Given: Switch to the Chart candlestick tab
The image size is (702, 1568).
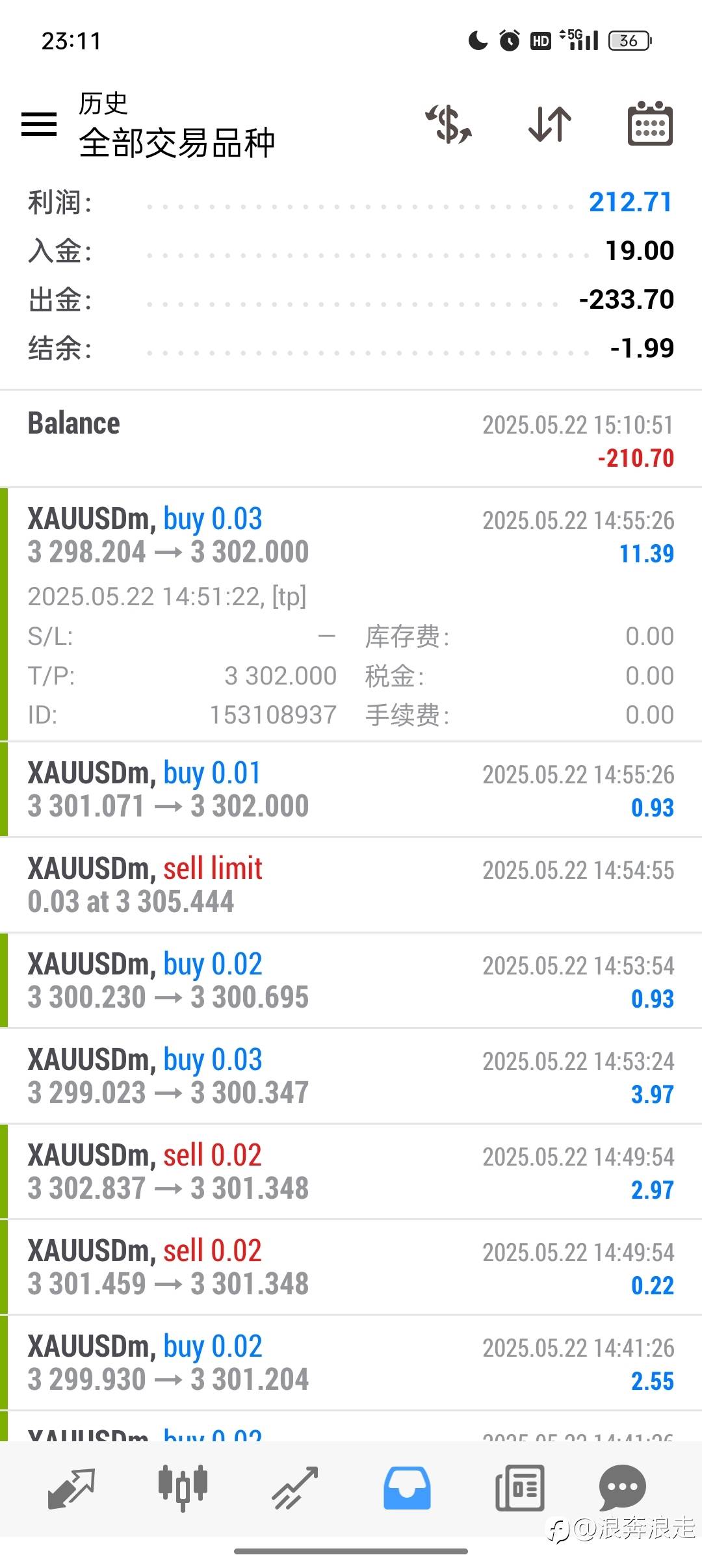Looking at the screenshot, I should pyautogui.click(x=183, y=1489).
